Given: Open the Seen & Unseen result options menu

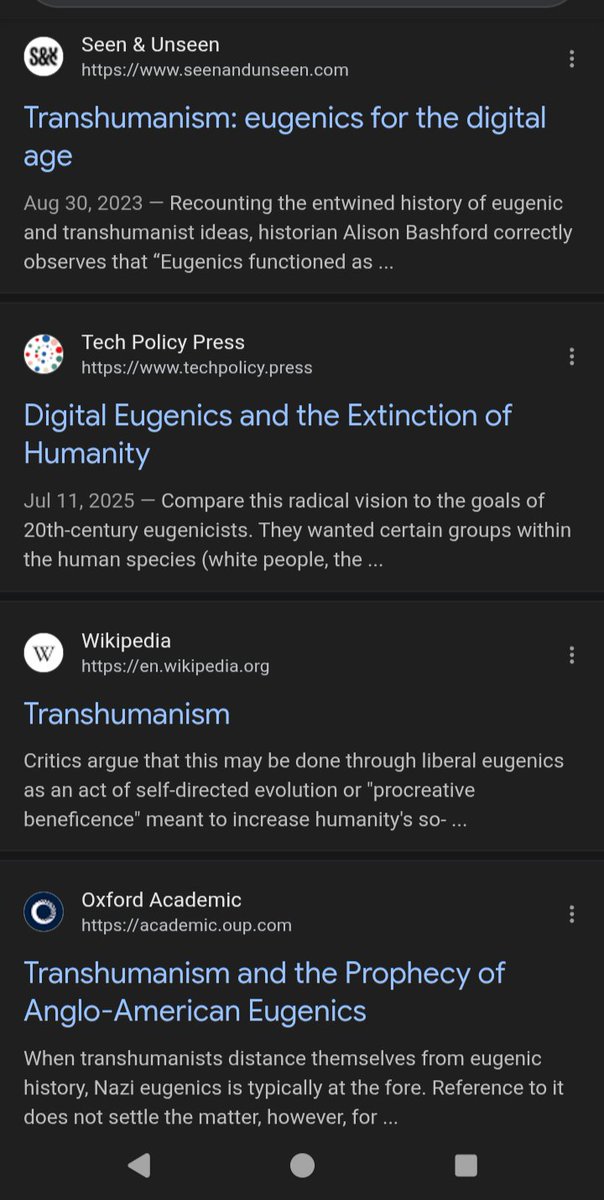Looking at the screenshot, I should 571,58.
